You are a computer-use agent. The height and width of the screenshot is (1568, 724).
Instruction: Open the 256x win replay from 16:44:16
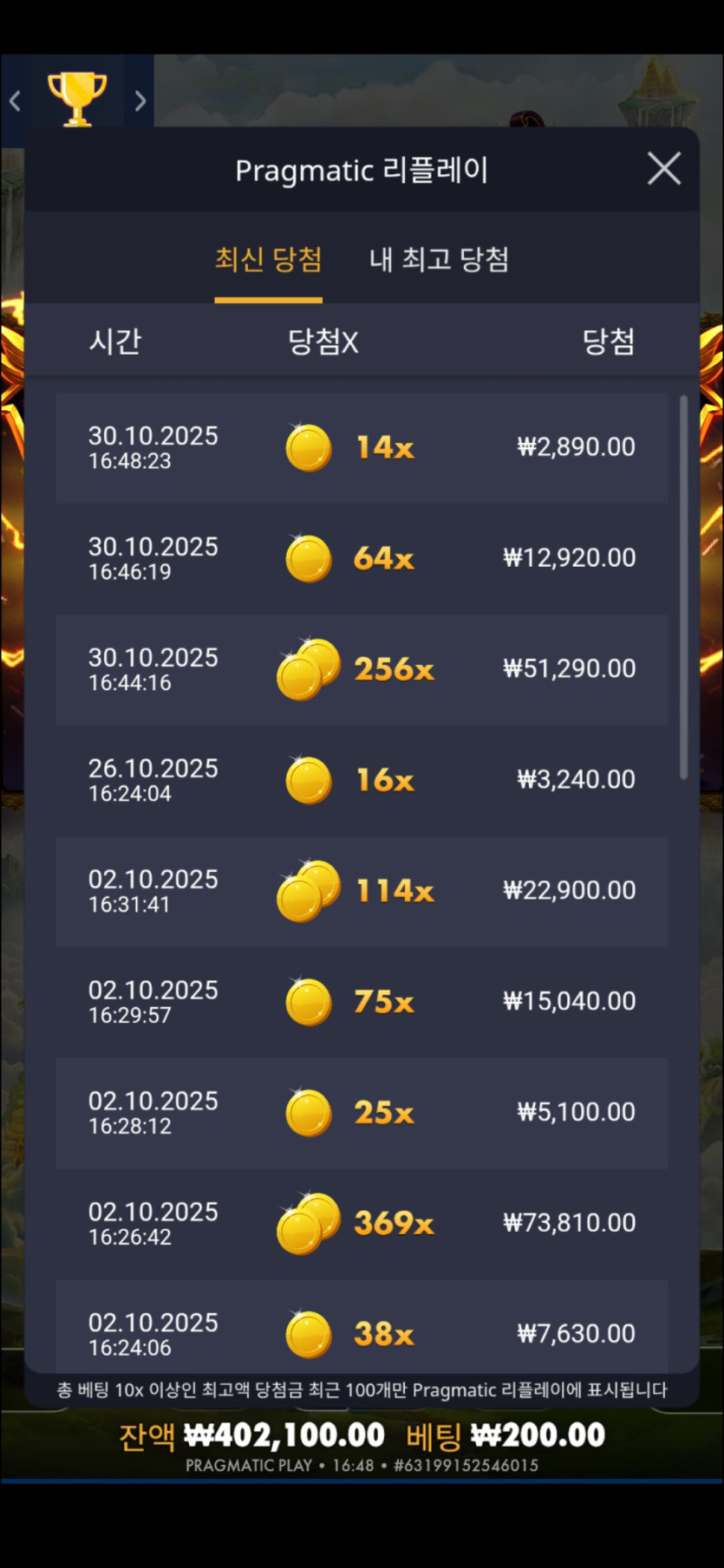pyautogui.click(x=362, y=669)
